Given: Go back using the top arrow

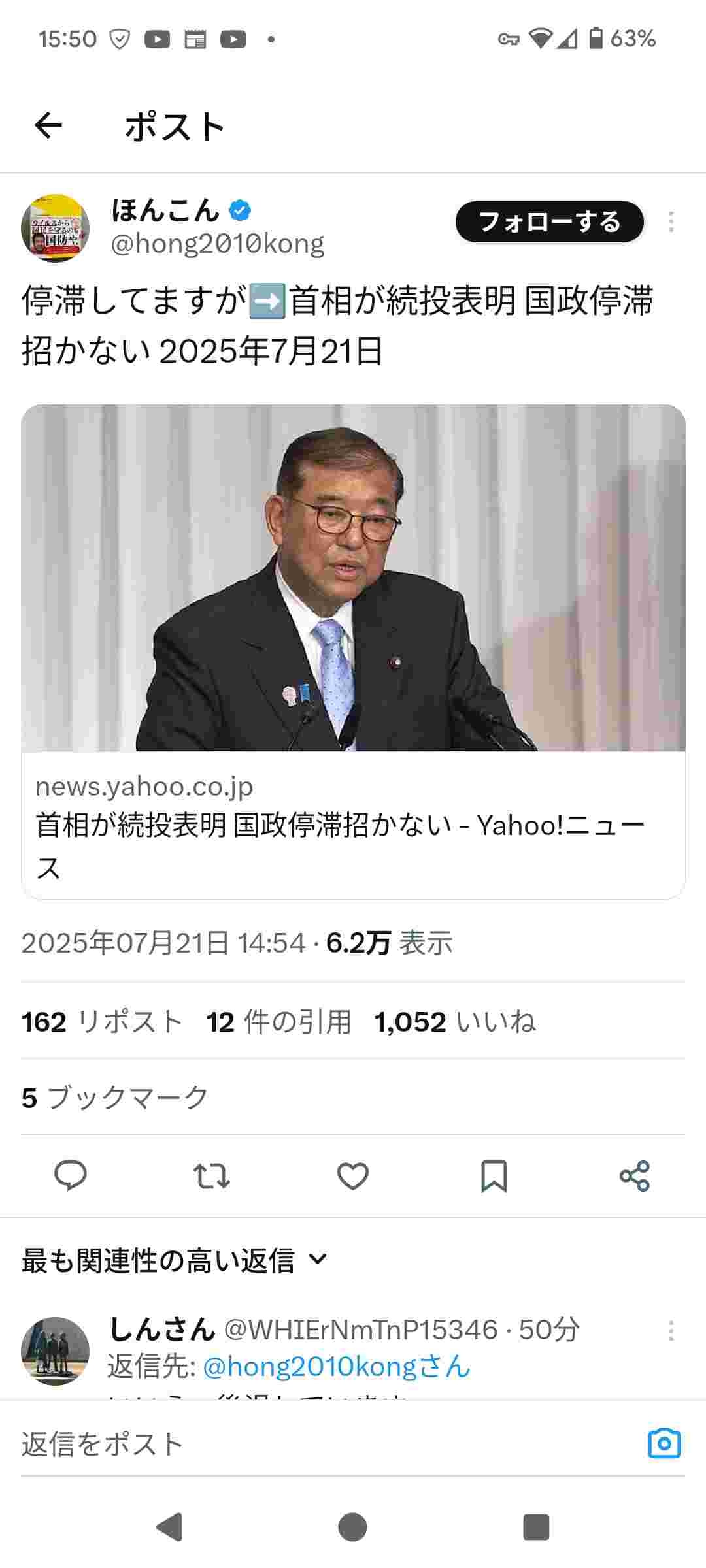Looking at the screenshot, I should (48, 125).
